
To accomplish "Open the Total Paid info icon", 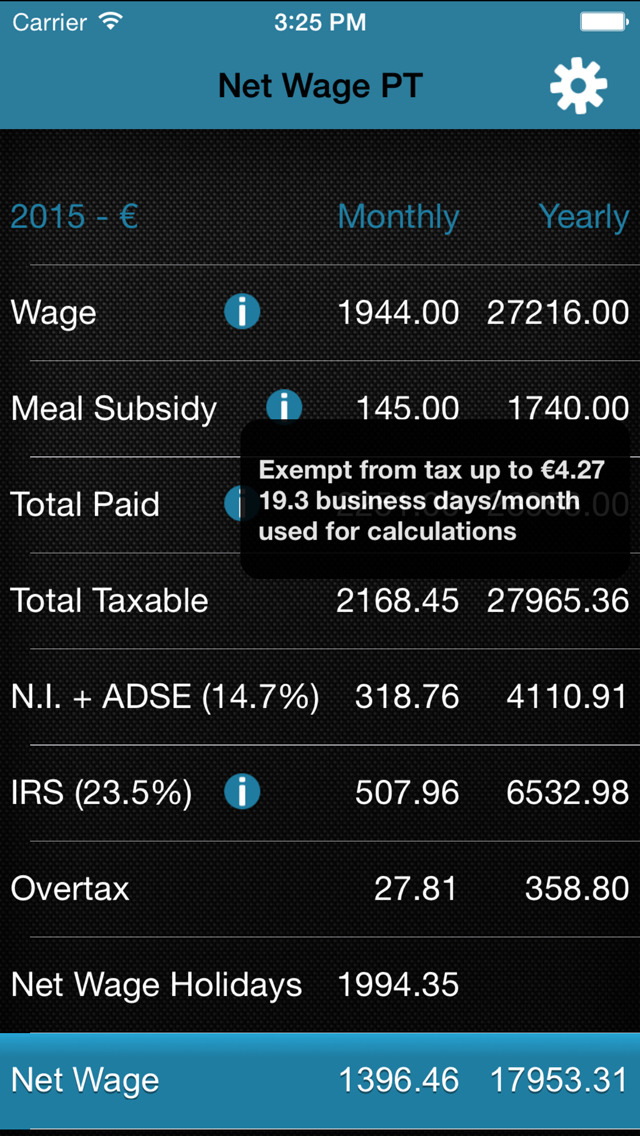I will (233, 503).
